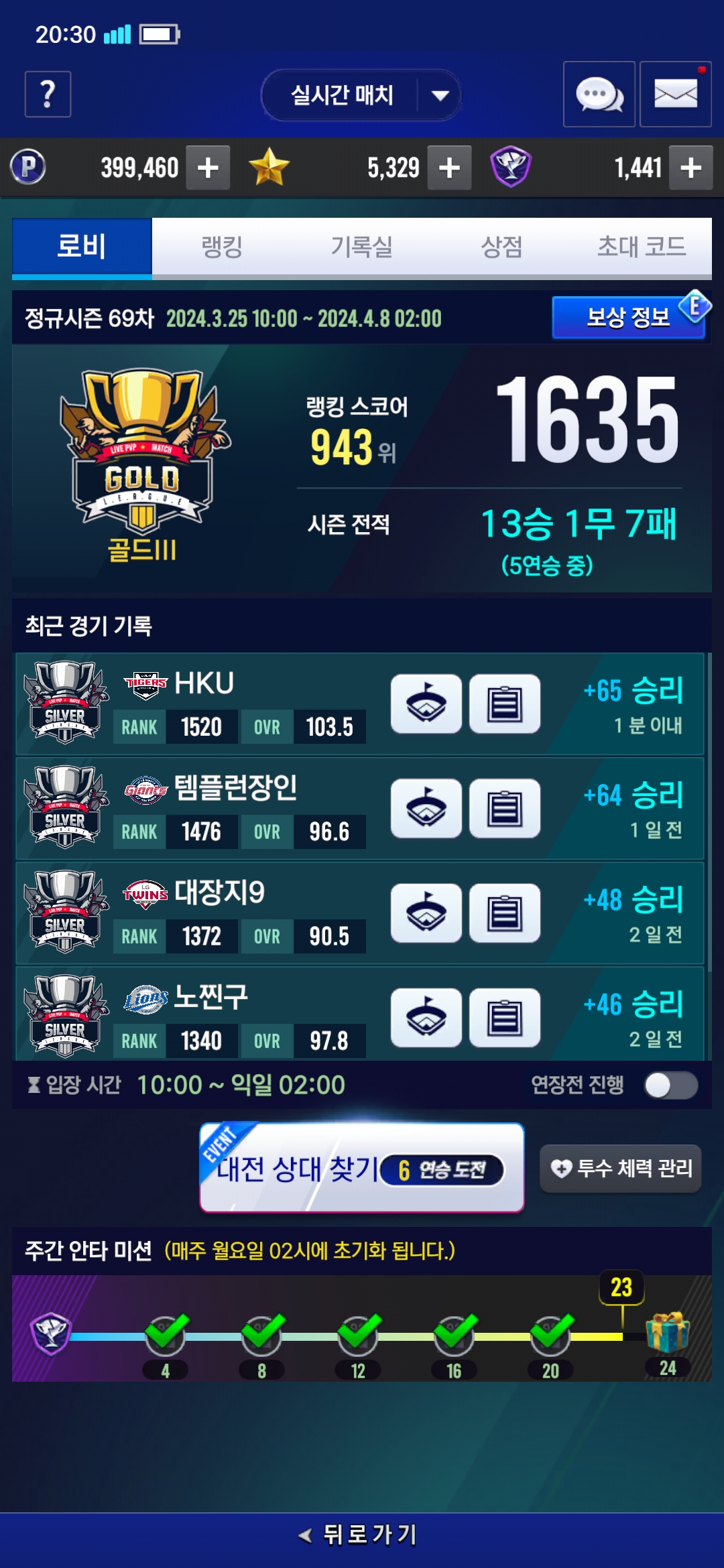Switch to the 기록실 tab
724x1568 pixels.
coord(361,247)
